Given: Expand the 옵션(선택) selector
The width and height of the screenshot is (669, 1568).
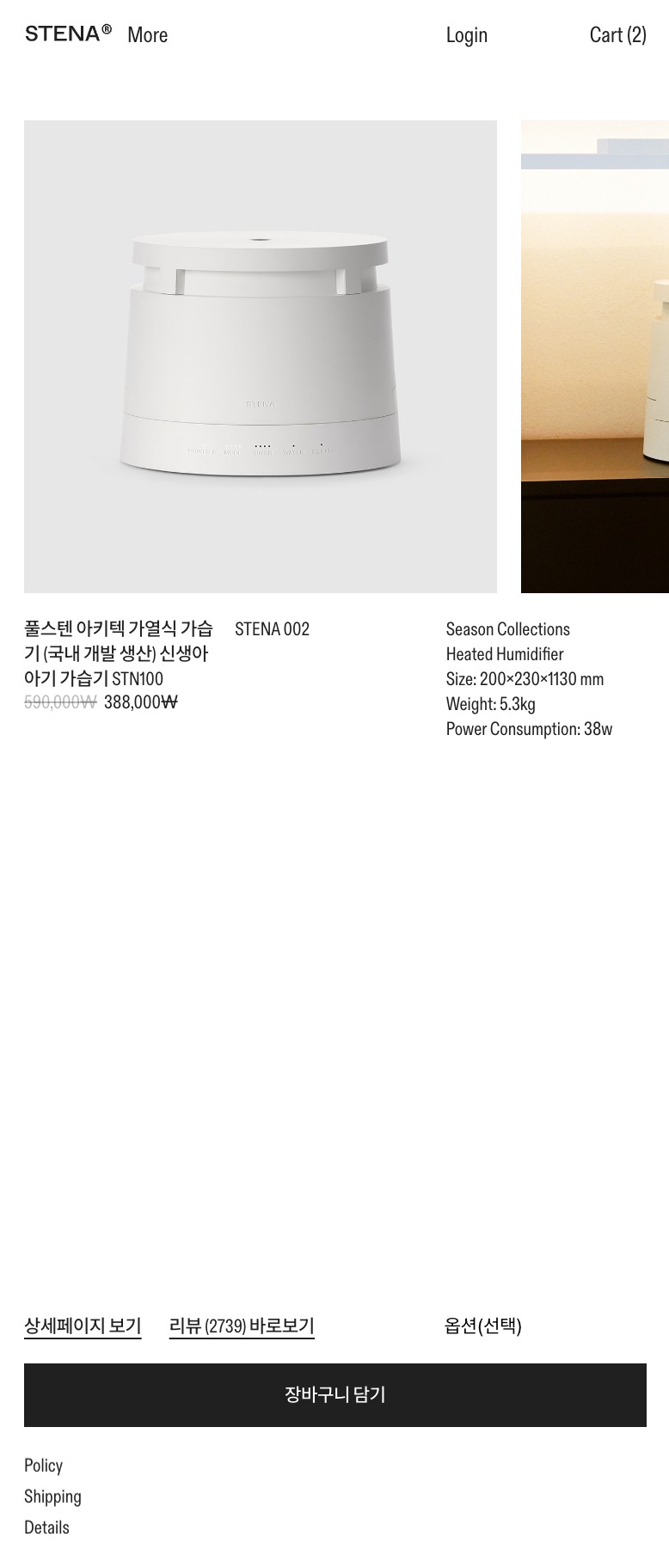Looking at the screenshot, I should coord(482,1326).
